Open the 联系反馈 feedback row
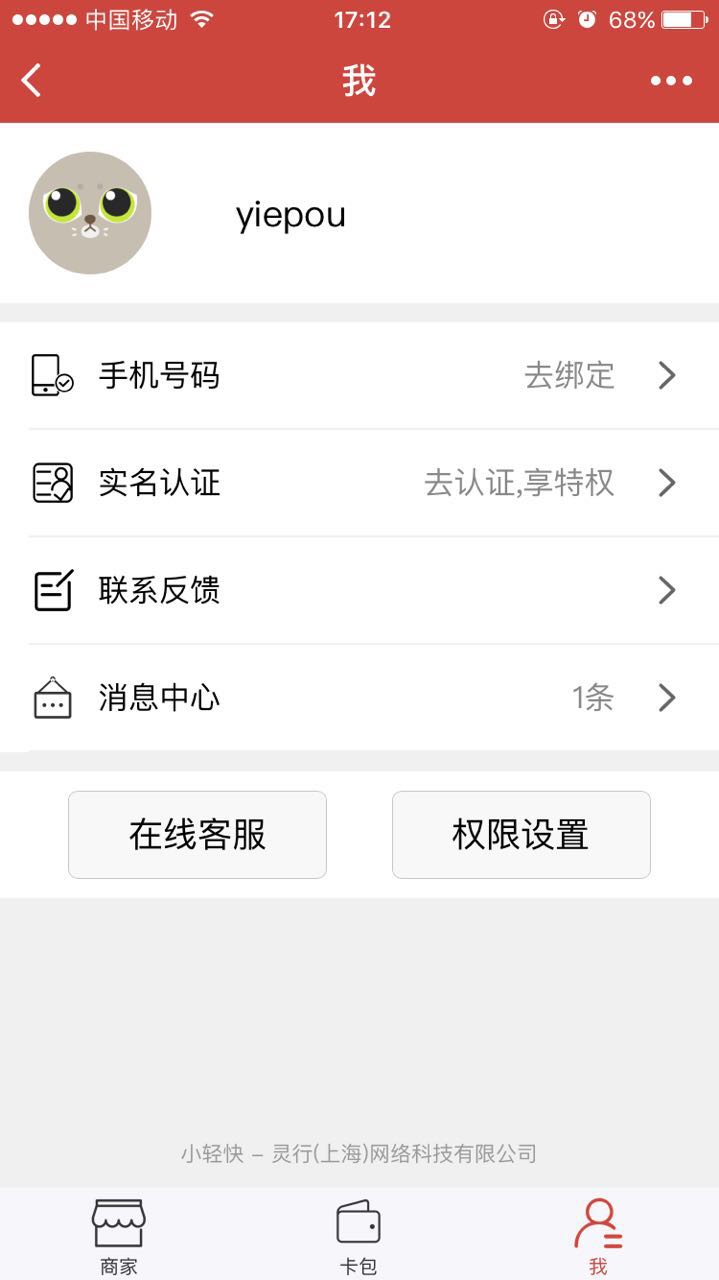The width and height of the screenshot is (719, 1280). point(359,590)
